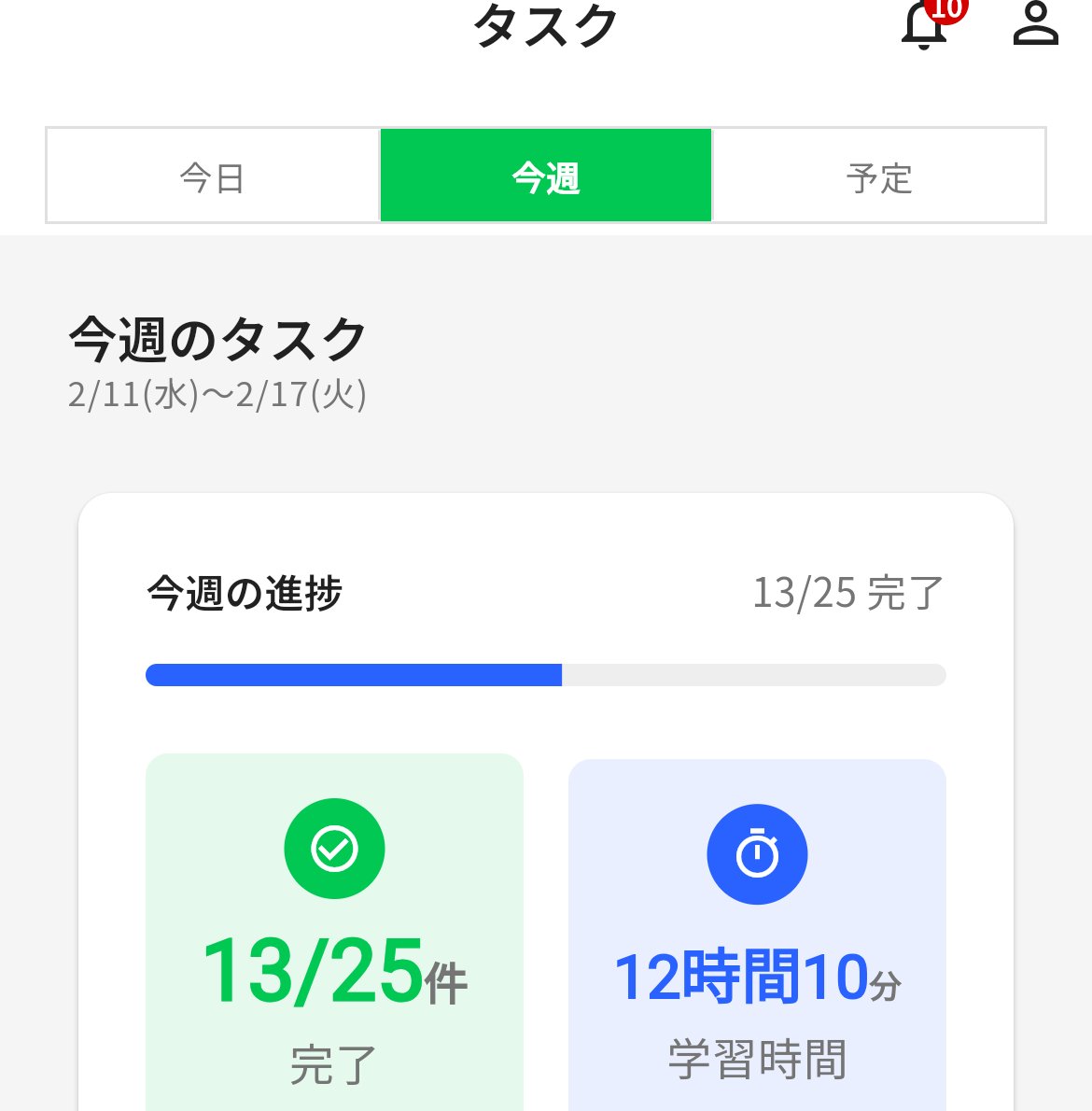Screen dimensions: 1092x1111
Task: Tap the blue filled portion of progress bar
Action: [352, 674]
